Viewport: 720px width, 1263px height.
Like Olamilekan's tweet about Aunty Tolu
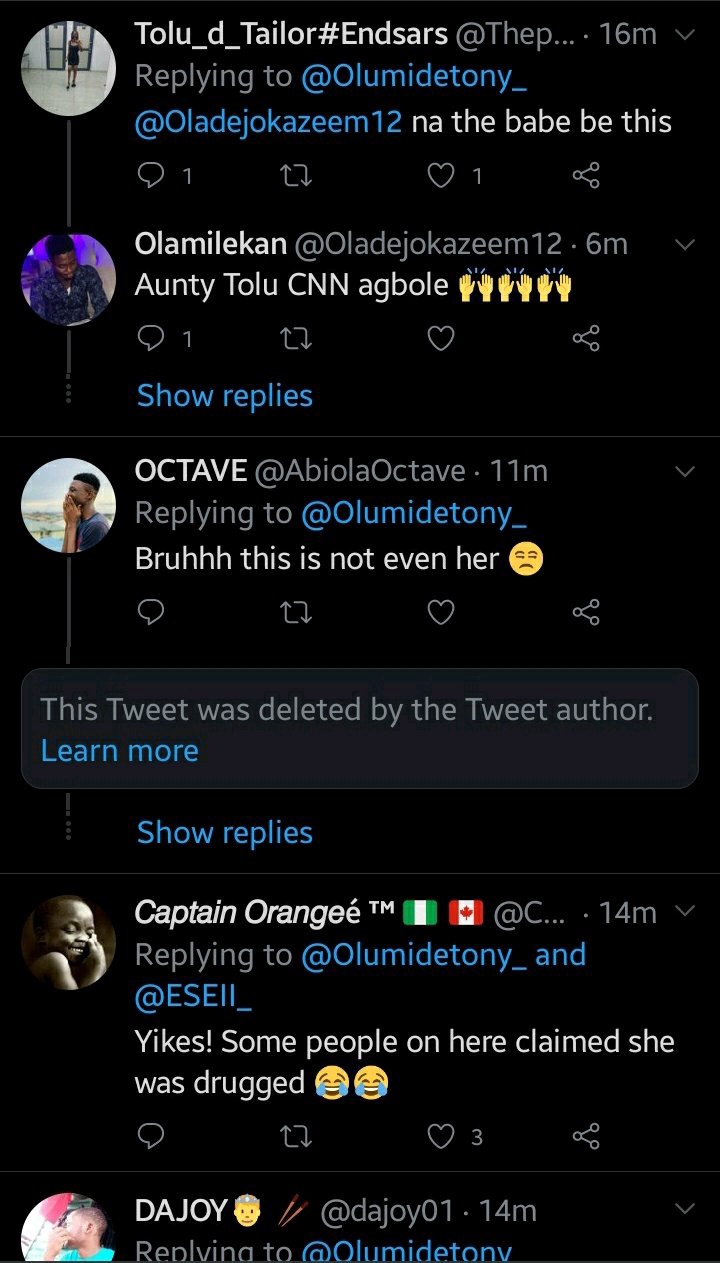(x=441, y=339)
